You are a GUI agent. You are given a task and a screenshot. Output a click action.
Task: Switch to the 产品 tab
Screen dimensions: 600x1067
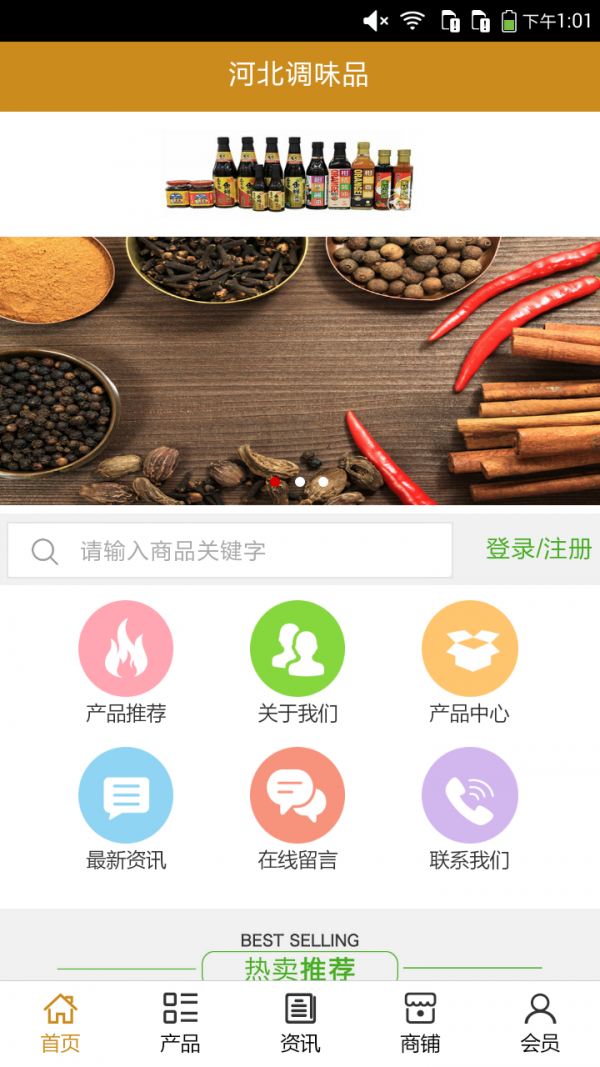(x=180, y=1023)
